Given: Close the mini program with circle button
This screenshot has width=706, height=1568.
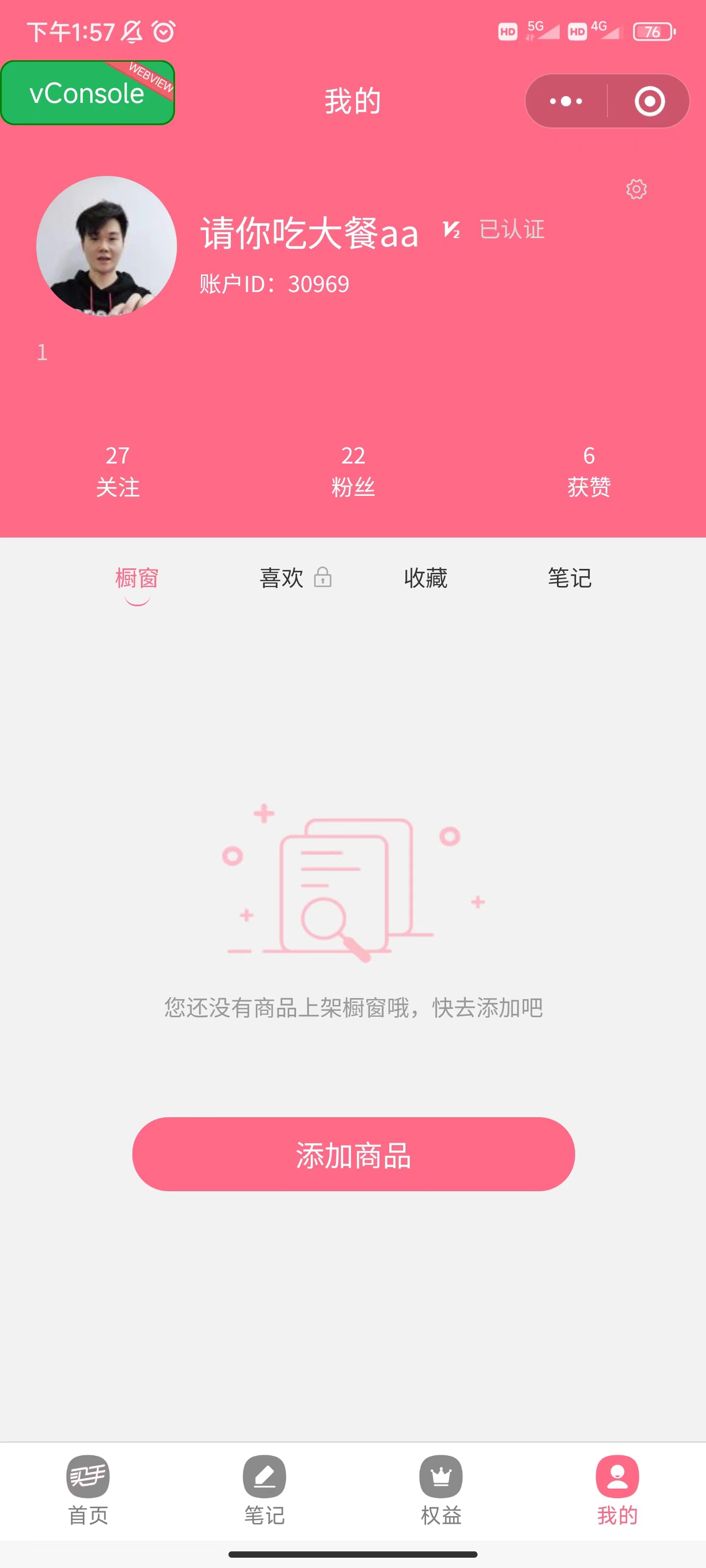Looking at the screenshot, I should pos(649,101).
